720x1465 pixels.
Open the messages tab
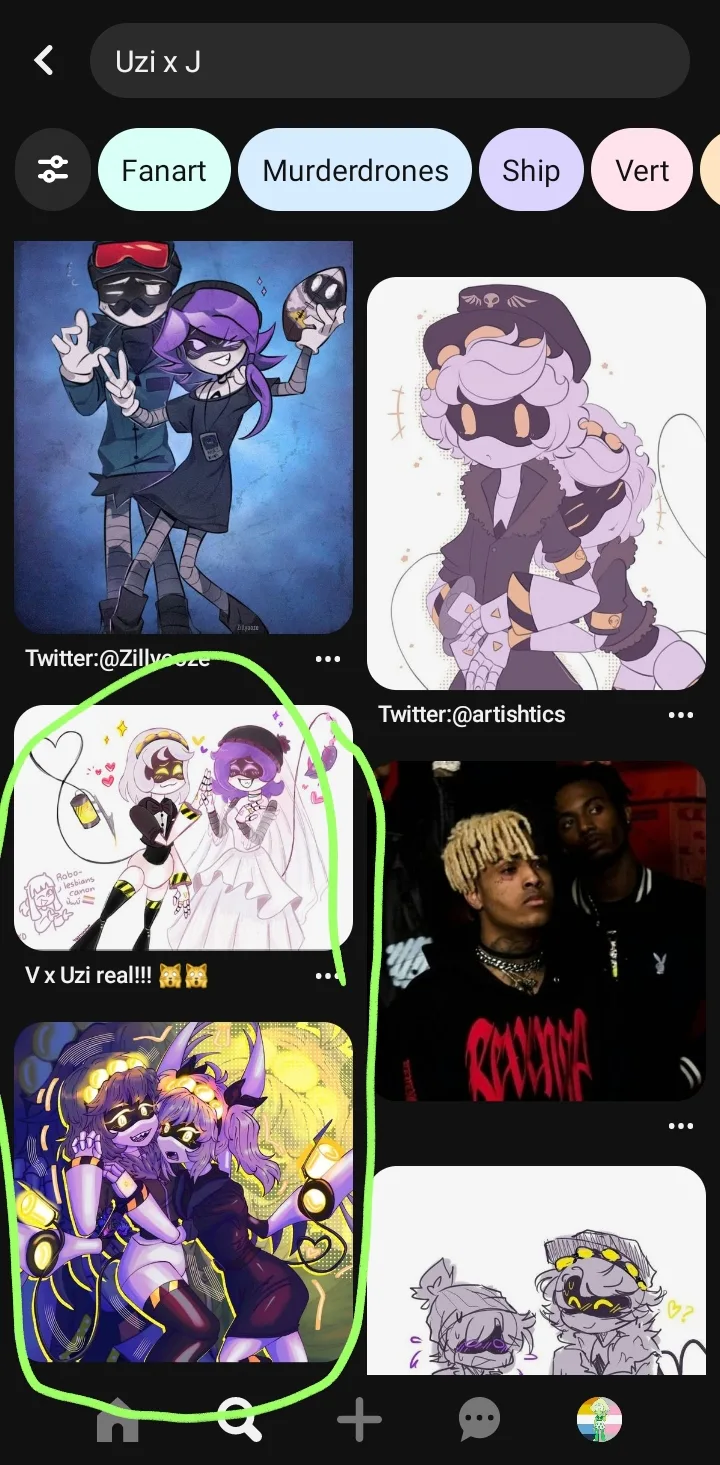[x=480, y=1420]
